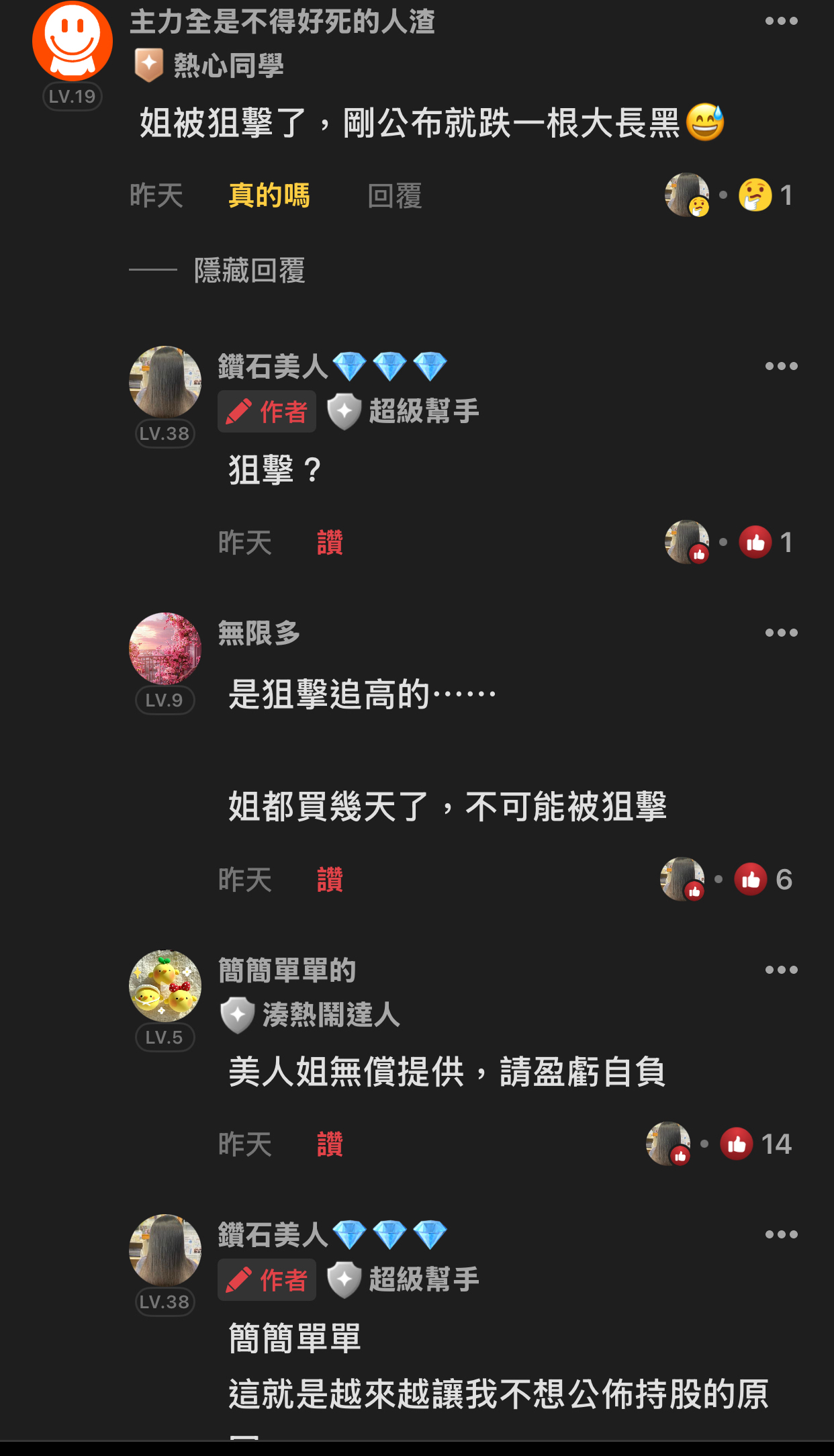Tap the 真的嗎 reaction on the top comment
This screenshot has width=834, height=1456.
click(x=269, y=196)
